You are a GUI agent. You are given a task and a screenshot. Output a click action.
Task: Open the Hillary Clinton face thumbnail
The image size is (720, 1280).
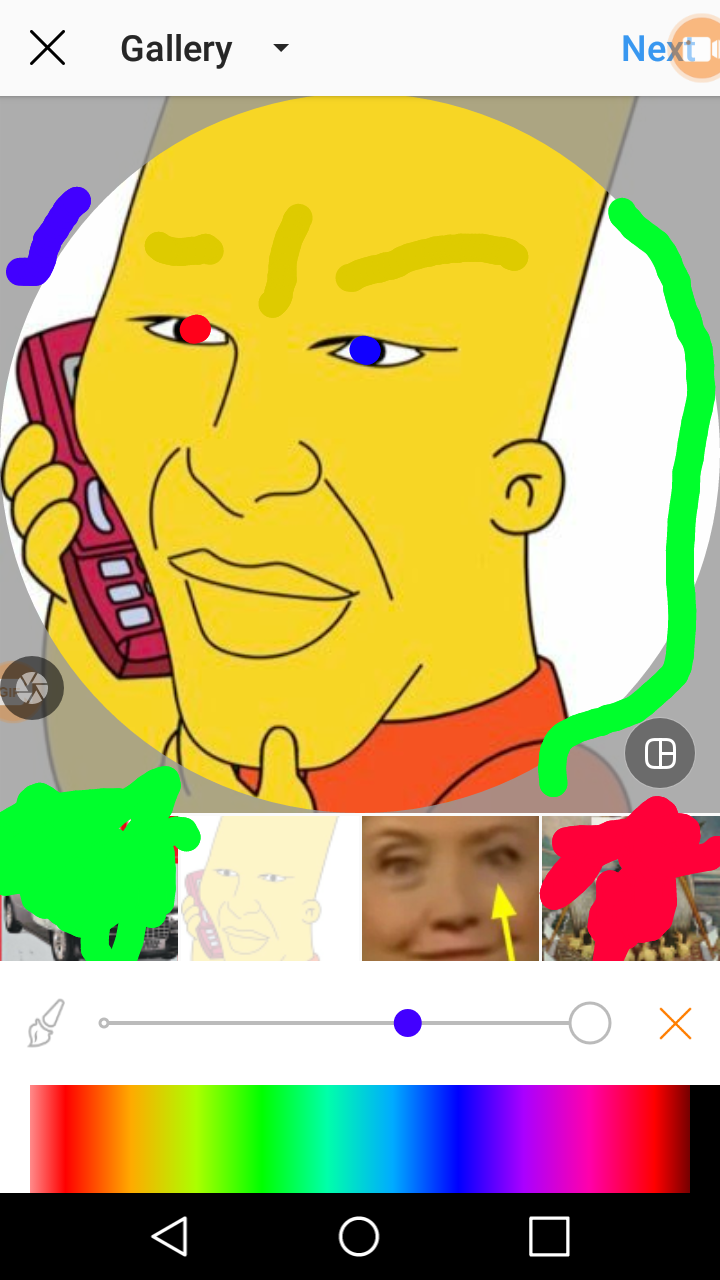450,887
